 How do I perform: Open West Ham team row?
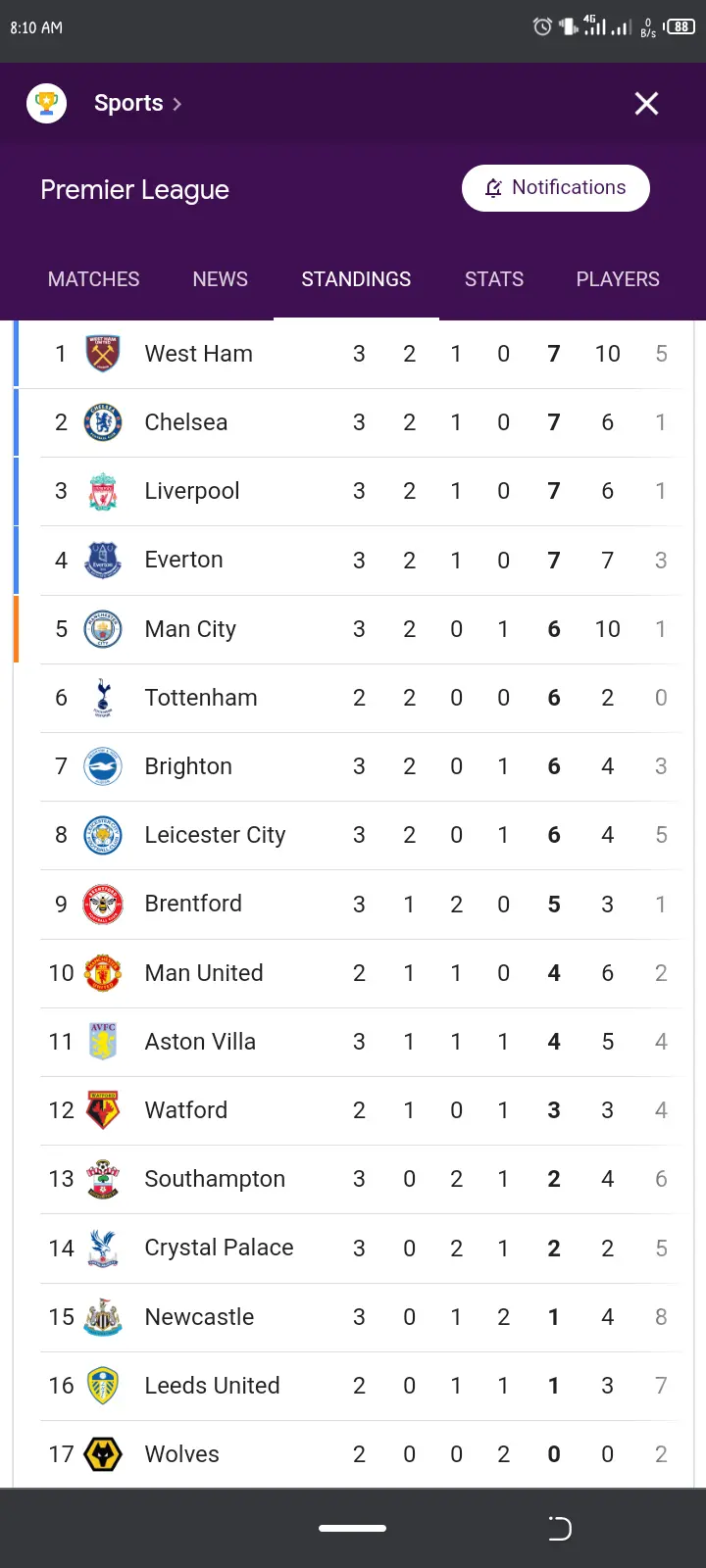[x=199, y=354]
